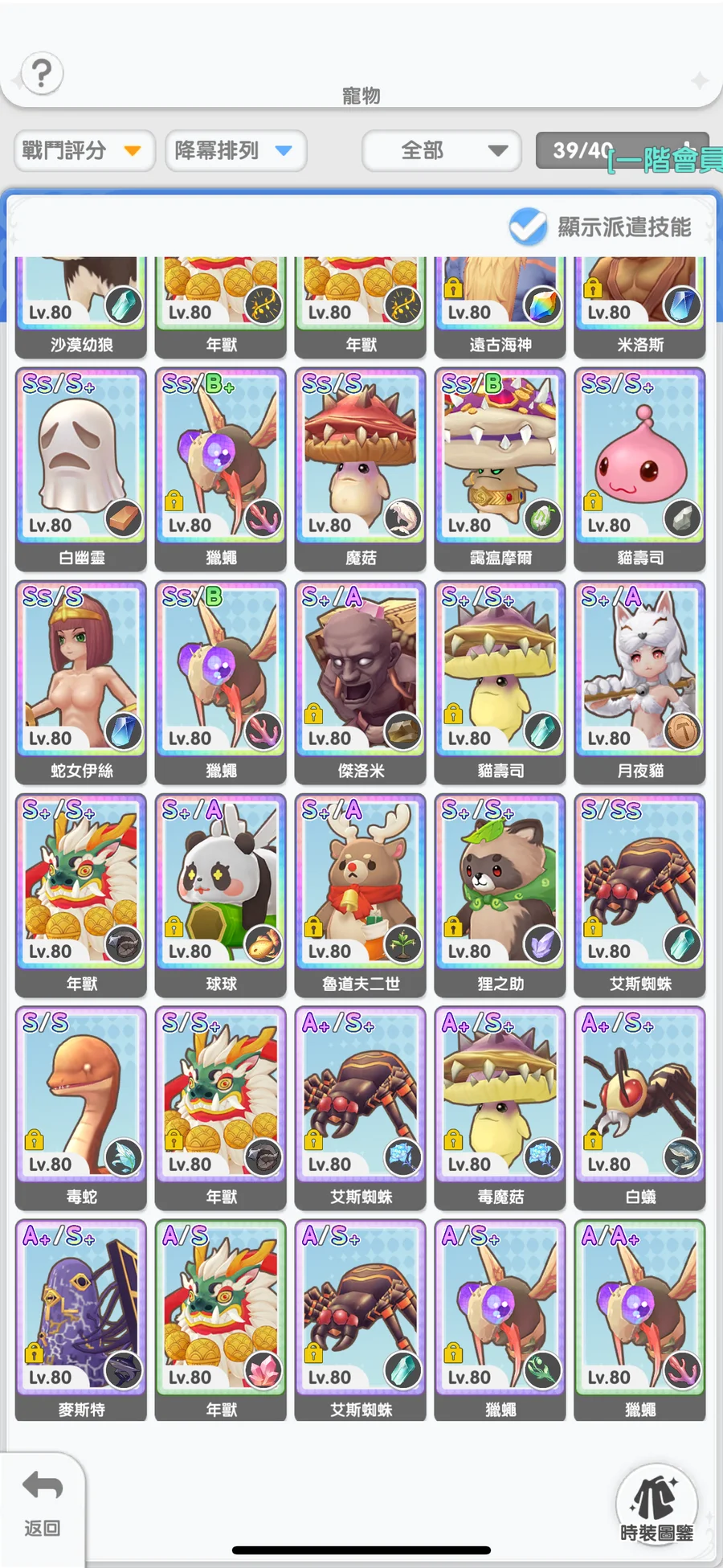Viewport: 723px width, 1568px height.
Task: Go back with the 返回 button
Action: (x=42, y=1502)
